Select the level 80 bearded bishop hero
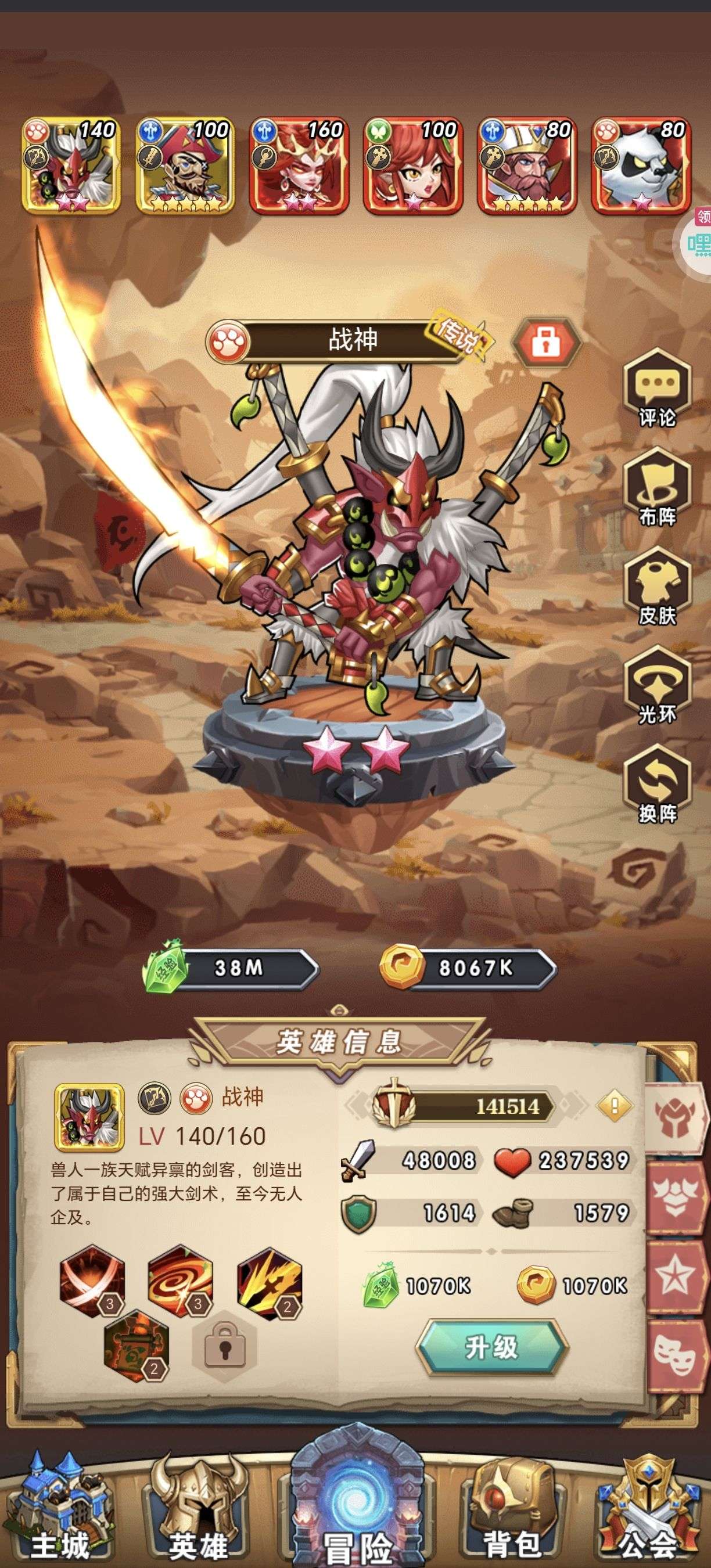This screenshot has width=711, height=1568. pos(527,166)
